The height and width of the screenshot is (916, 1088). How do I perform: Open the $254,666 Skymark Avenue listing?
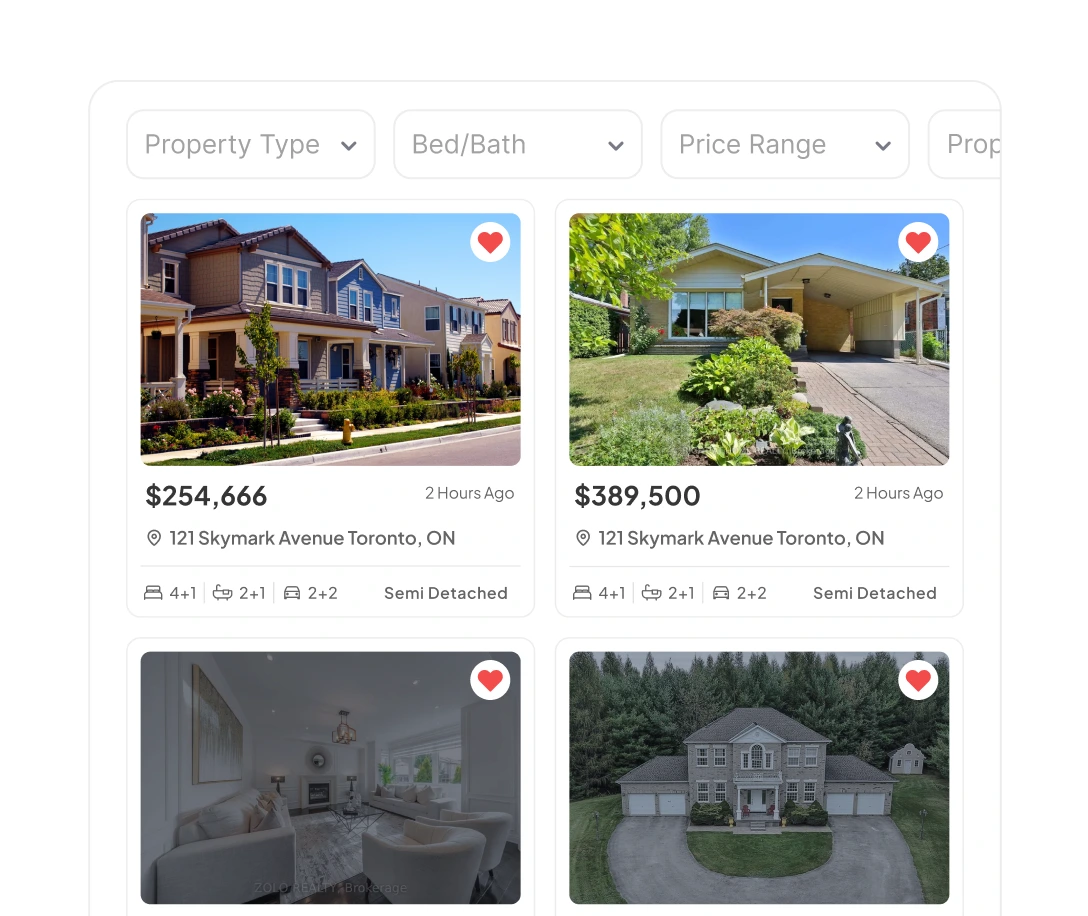tap(330, 340)
